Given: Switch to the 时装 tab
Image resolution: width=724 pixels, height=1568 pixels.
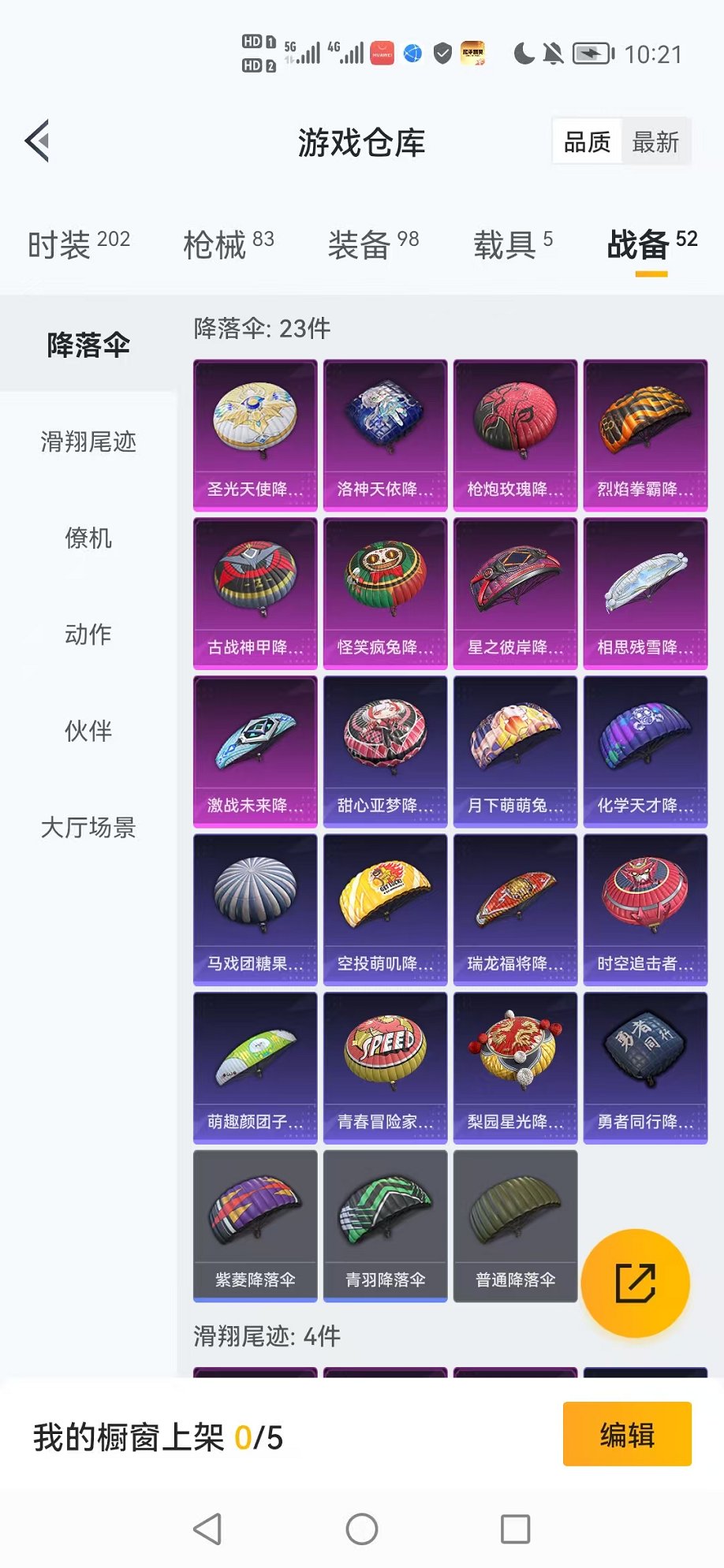Looking at the screenshot, I should [78, 244].
